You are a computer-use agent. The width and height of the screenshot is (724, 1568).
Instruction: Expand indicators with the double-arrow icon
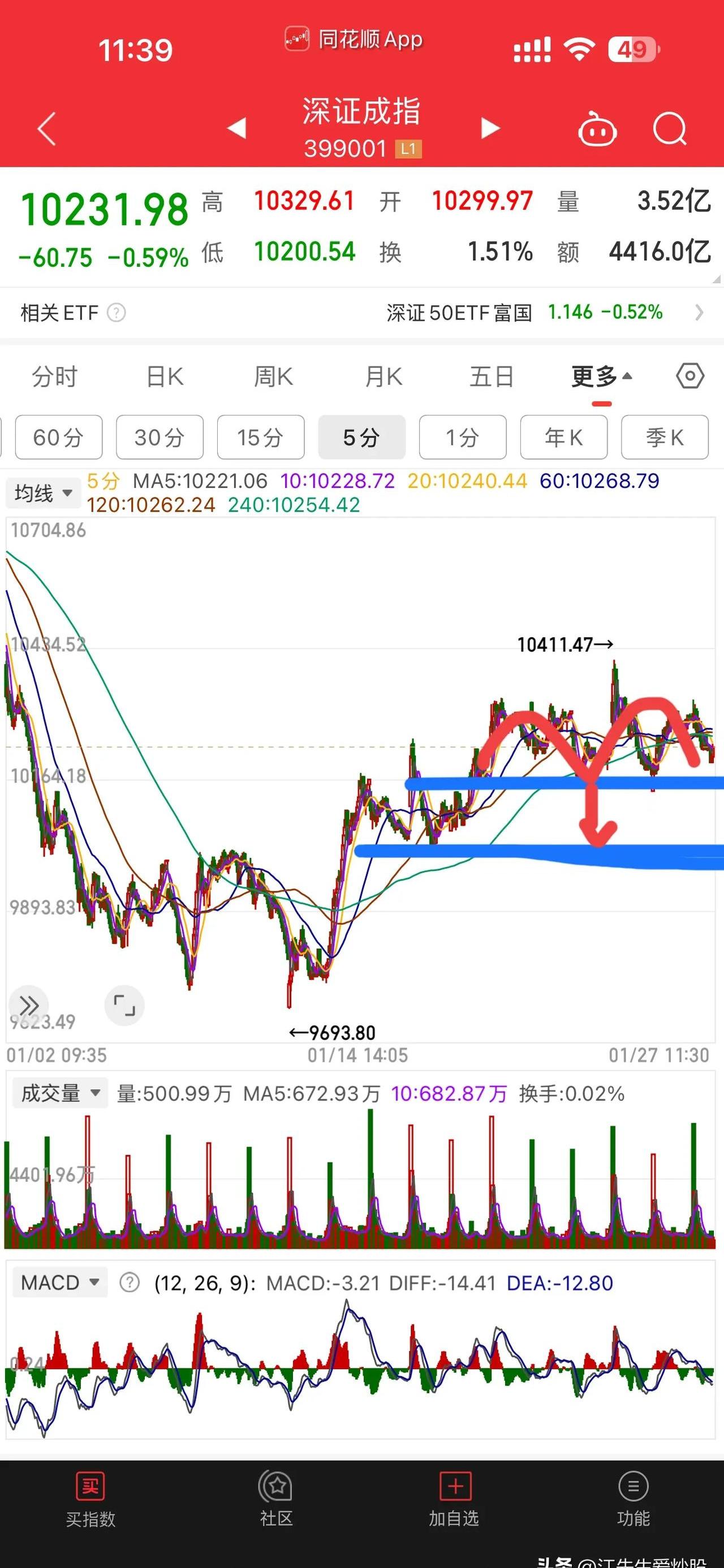click(29, 1006)
